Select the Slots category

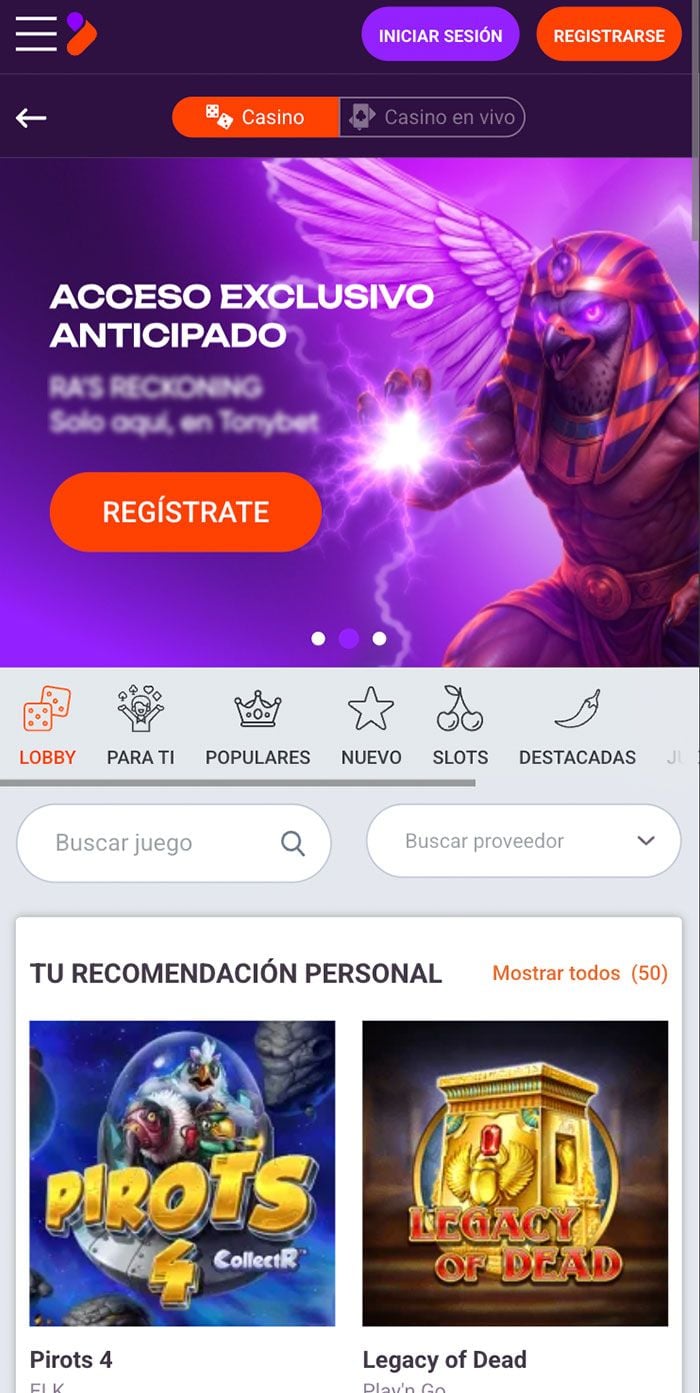click(460, 727)
